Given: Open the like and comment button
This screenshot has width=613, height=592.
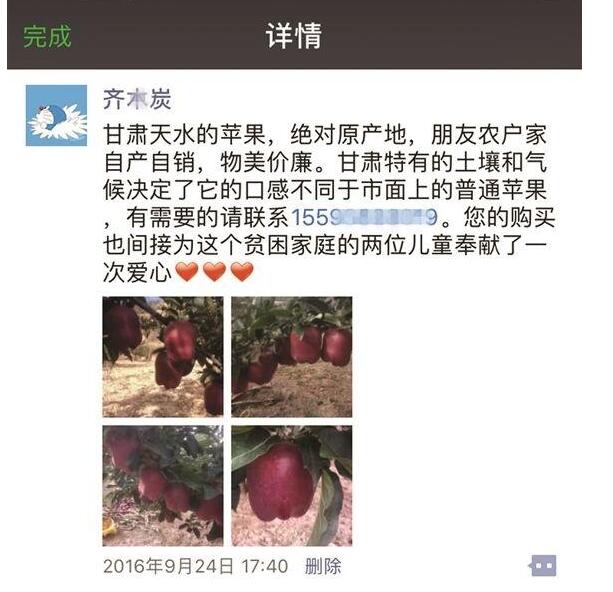Looking at the screenshot, I should point(543,567).
